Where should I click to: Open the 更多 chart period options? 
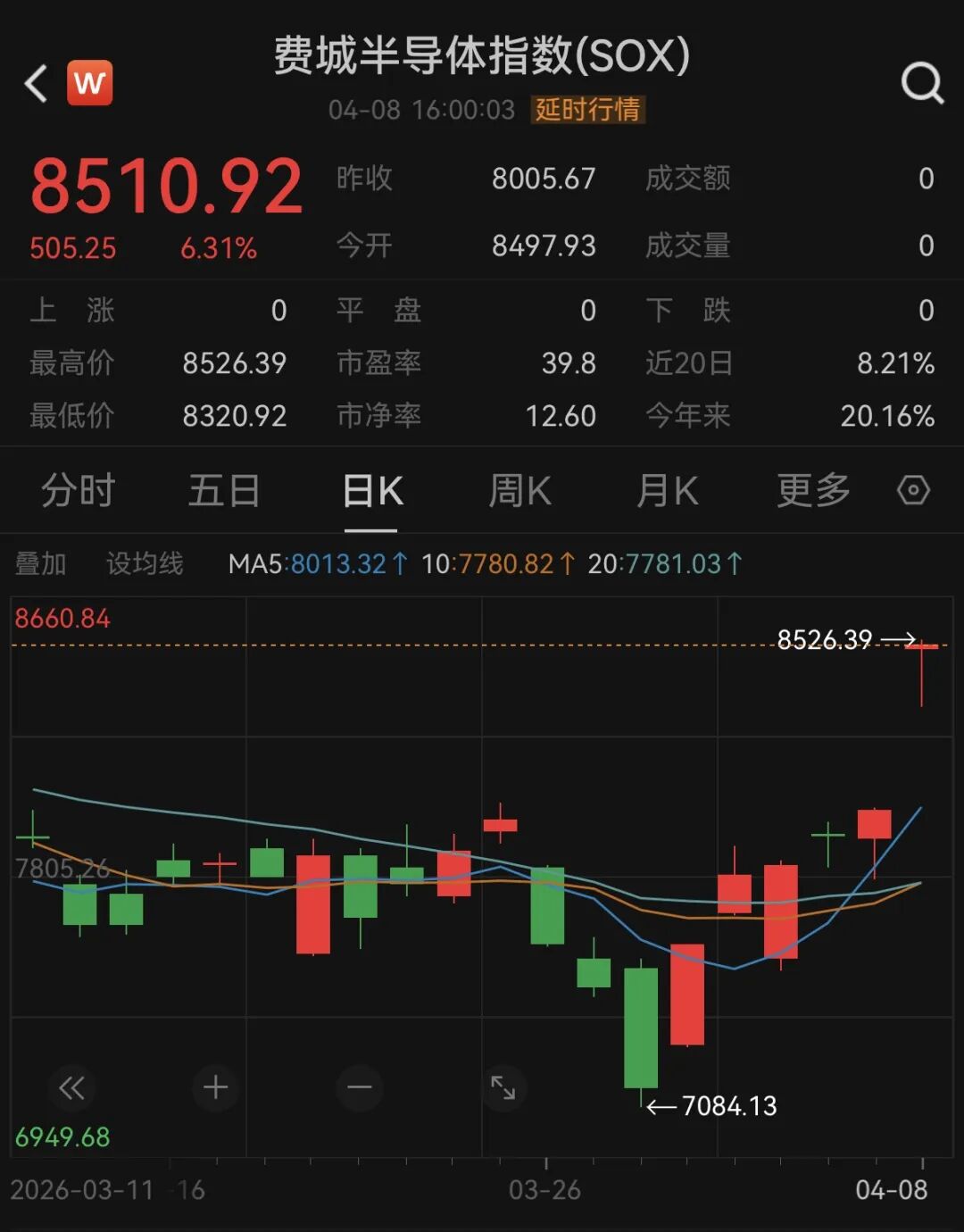812,491
